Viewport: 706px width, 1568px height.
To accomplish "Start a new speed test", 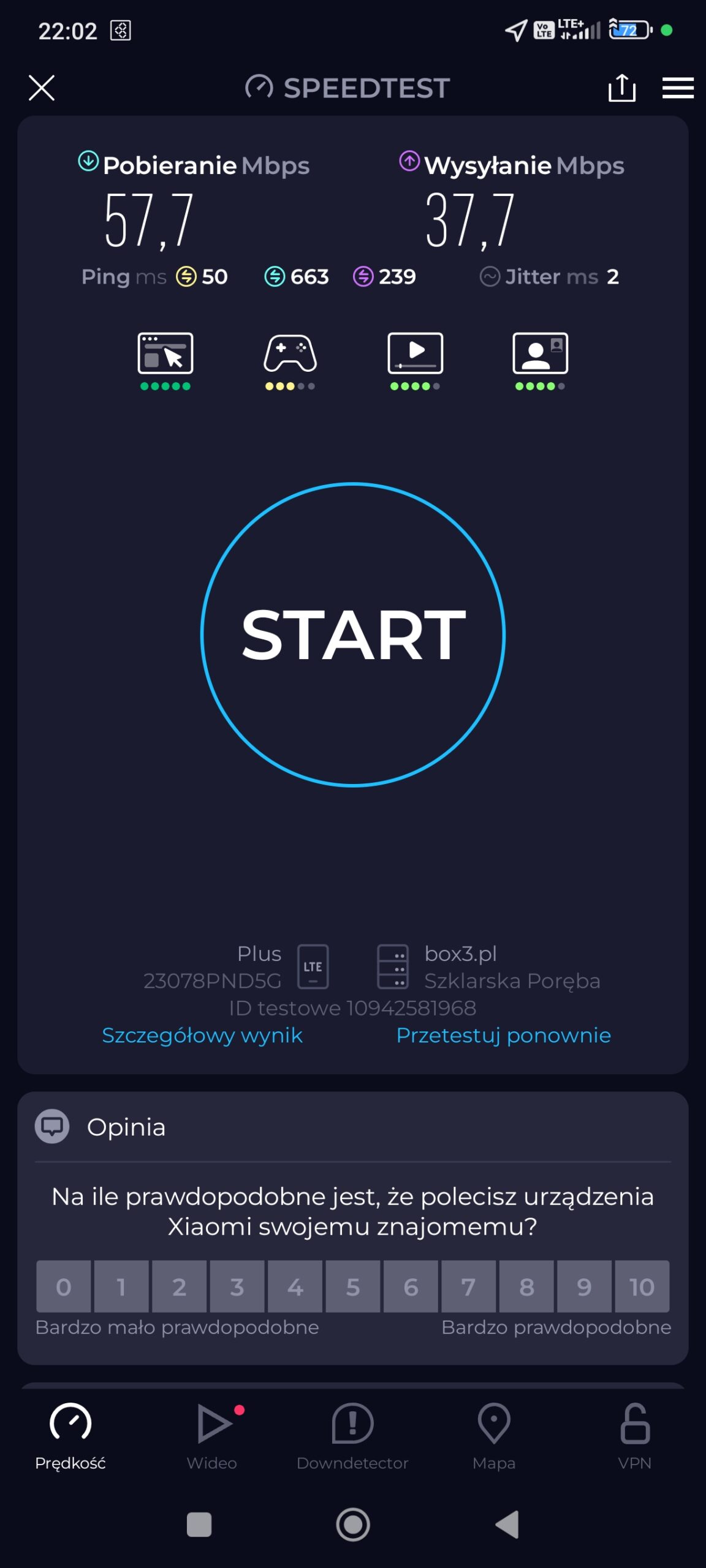I will pyautogui.click(x=353, y=635).
